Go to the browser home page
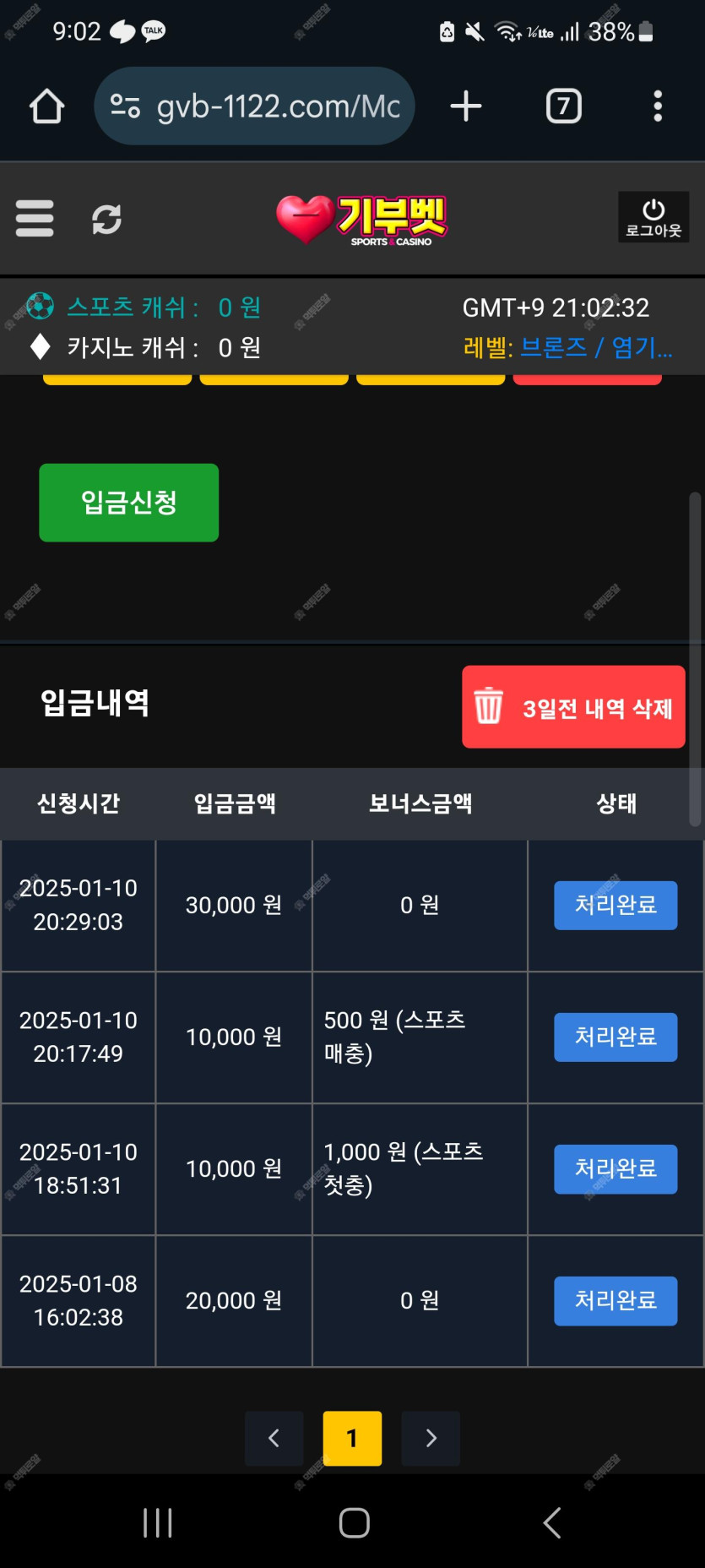 46,106
